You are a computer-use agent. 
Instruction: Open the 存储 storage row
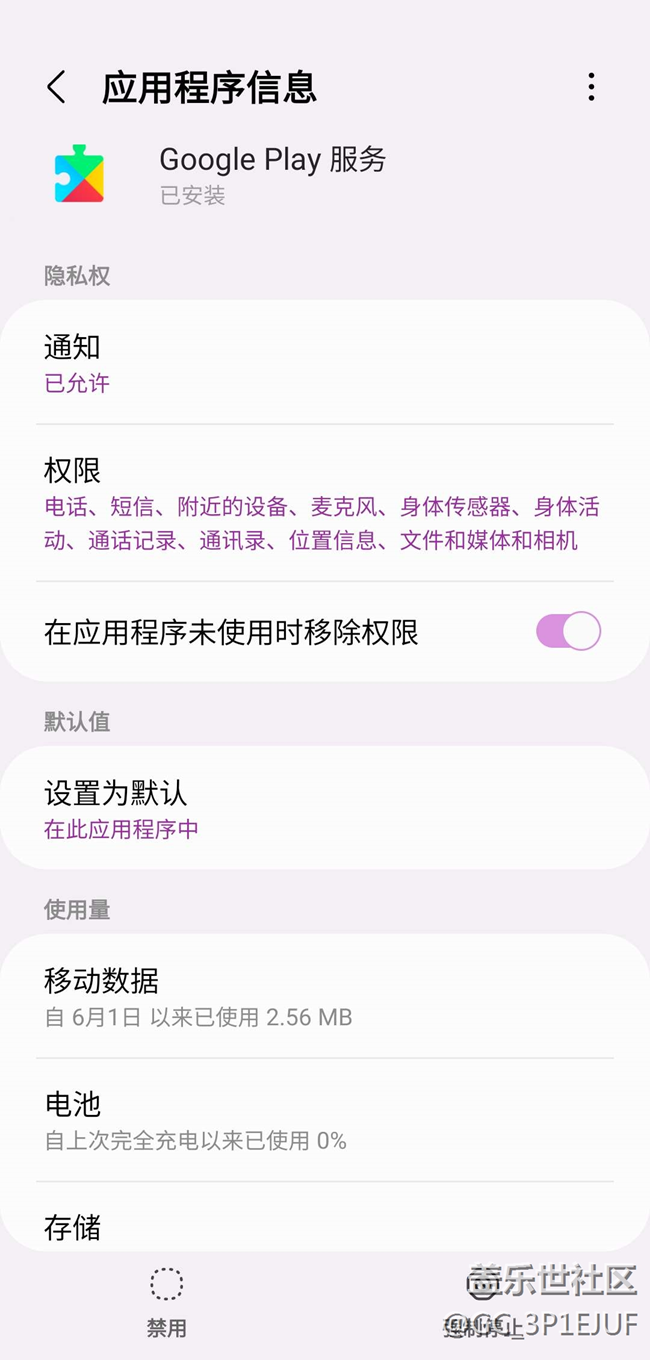click(325, 1217)
